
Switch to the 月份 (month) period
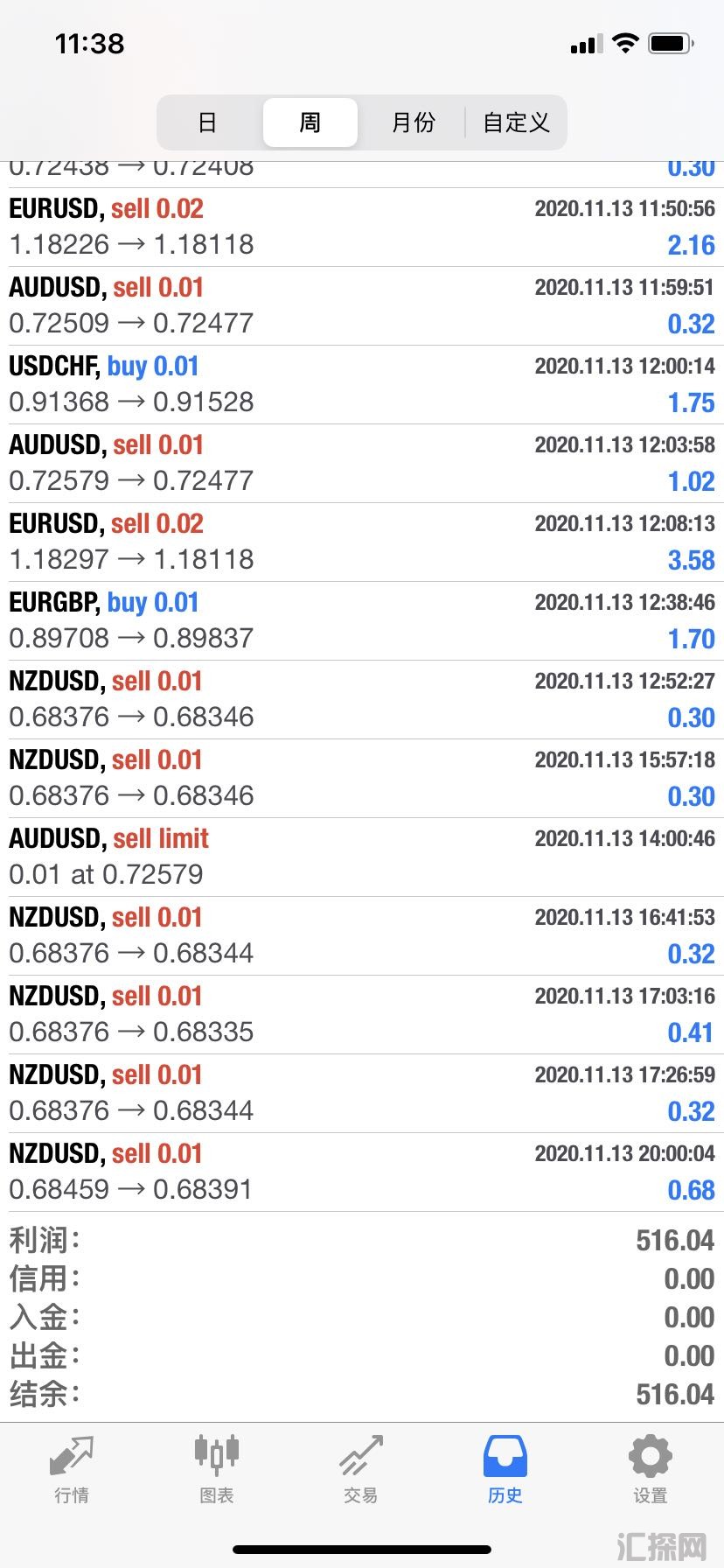(413, 122)
